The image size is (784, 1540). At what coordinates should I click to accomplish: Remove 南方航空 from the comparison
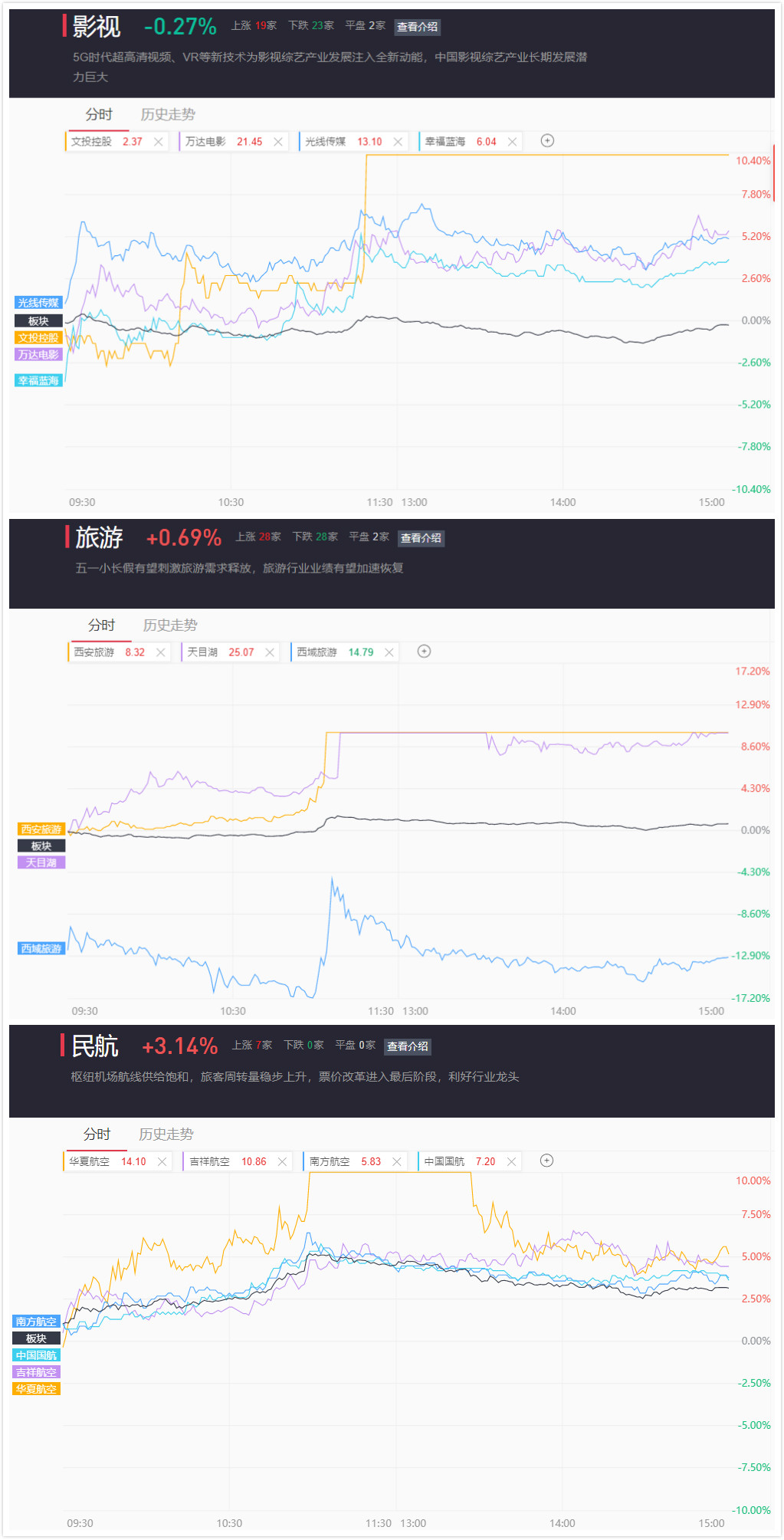pos(396,1162)
